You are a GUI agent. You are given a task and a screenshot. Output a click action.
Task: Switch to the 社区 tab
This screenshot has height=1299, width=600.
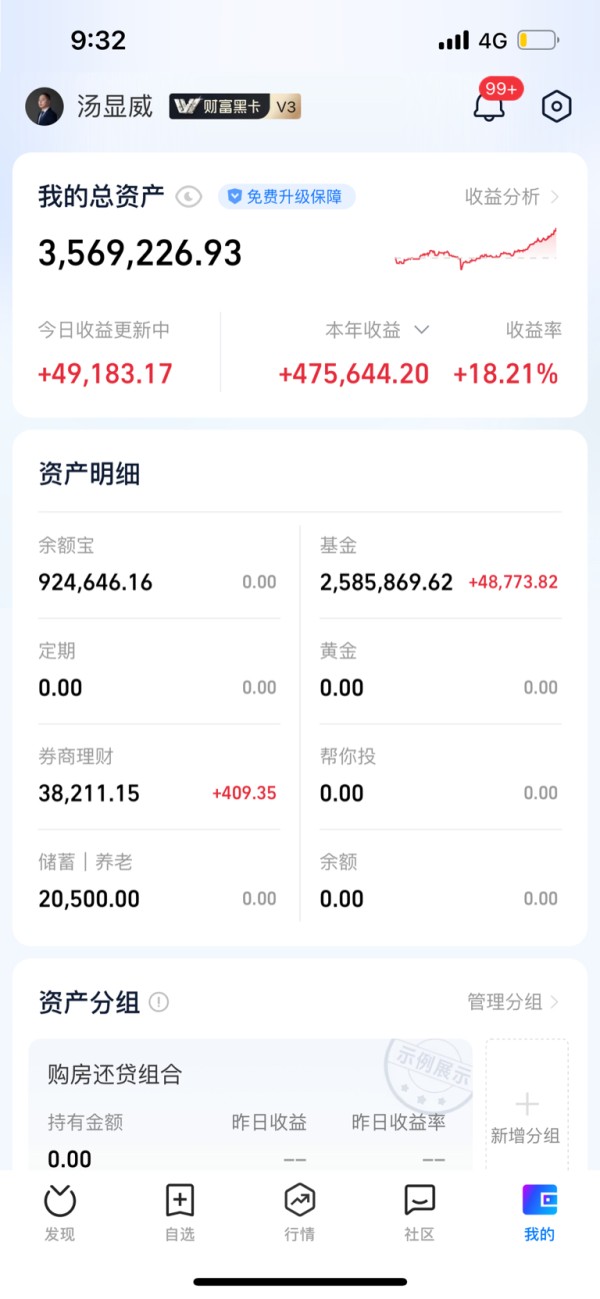pos(420,1211)
